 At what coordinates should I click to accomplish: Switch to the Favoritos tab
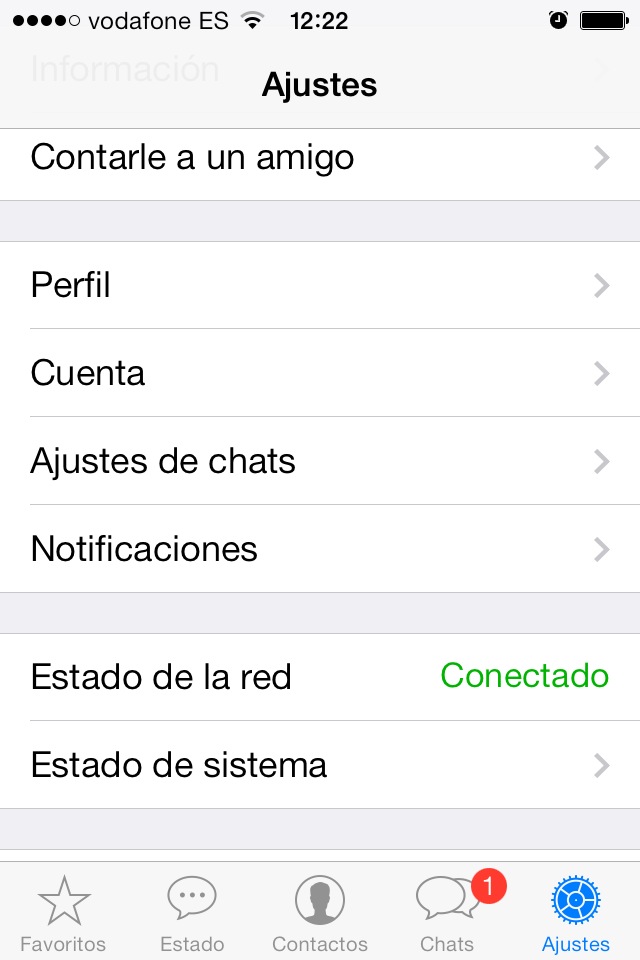[63, 912]
